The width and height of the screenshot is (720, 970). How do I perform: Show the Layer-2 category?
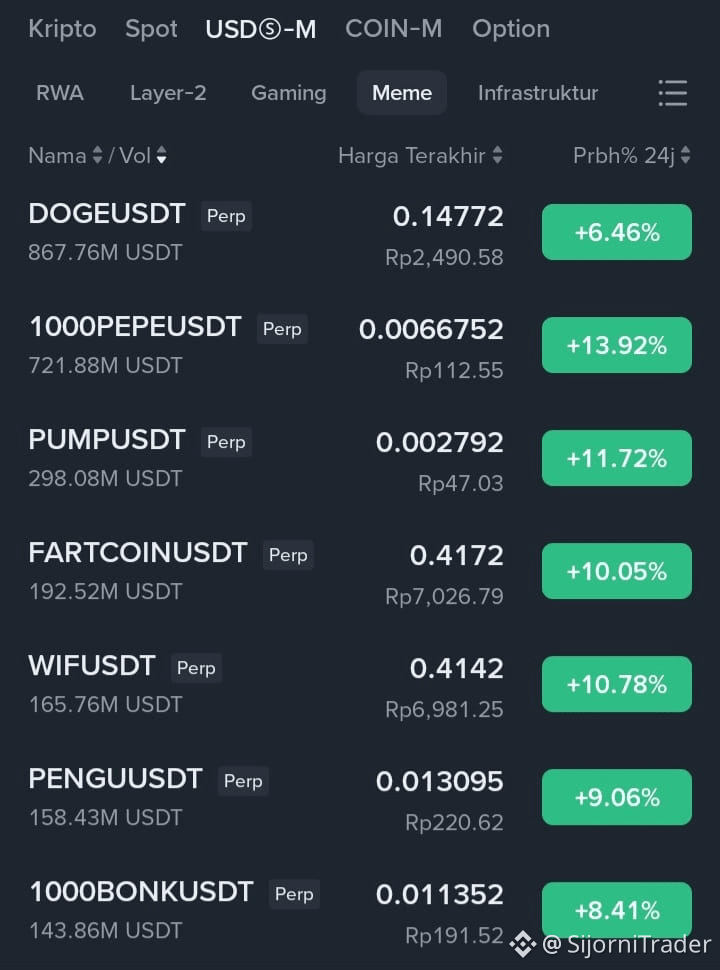tap(168, 93)
